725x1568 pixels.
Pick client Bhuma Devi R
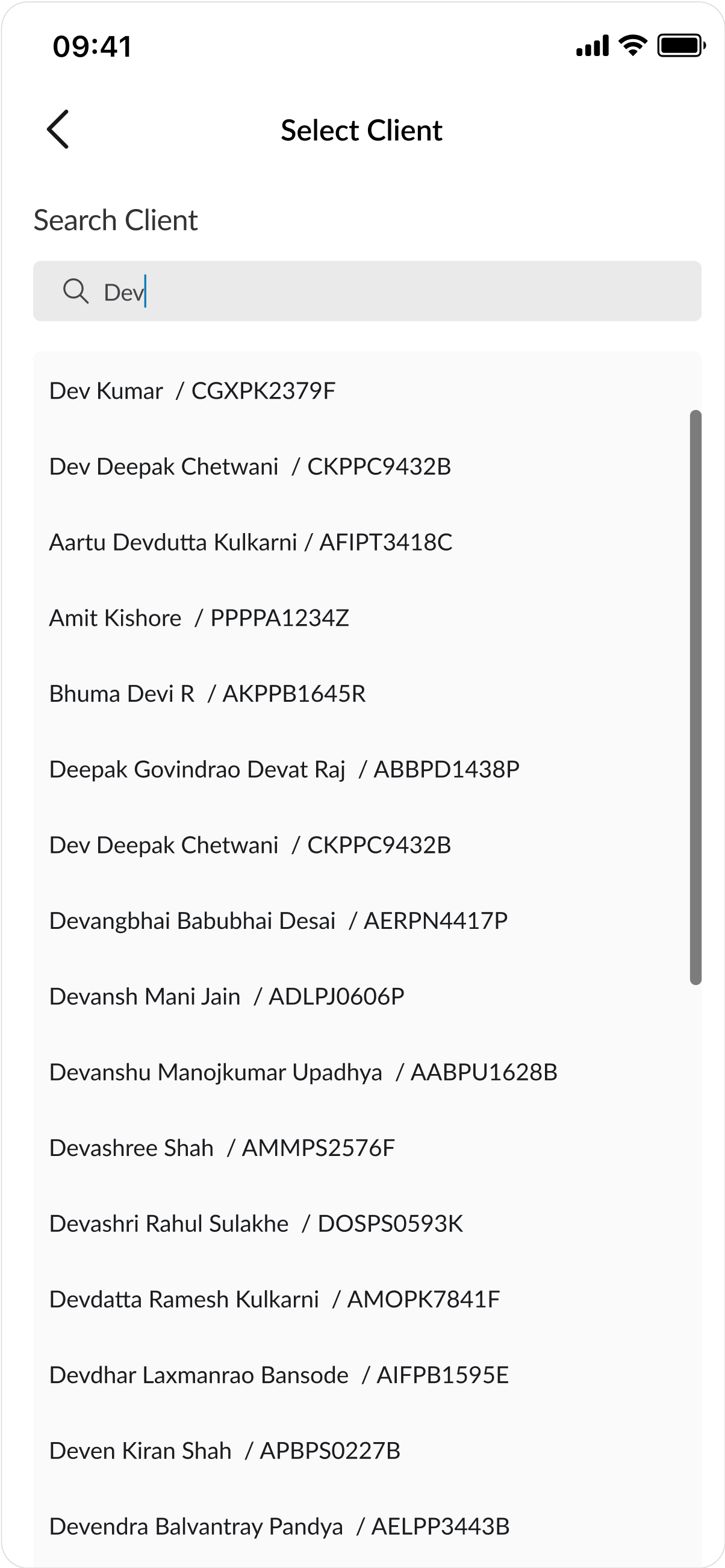[x=207, y=694]
